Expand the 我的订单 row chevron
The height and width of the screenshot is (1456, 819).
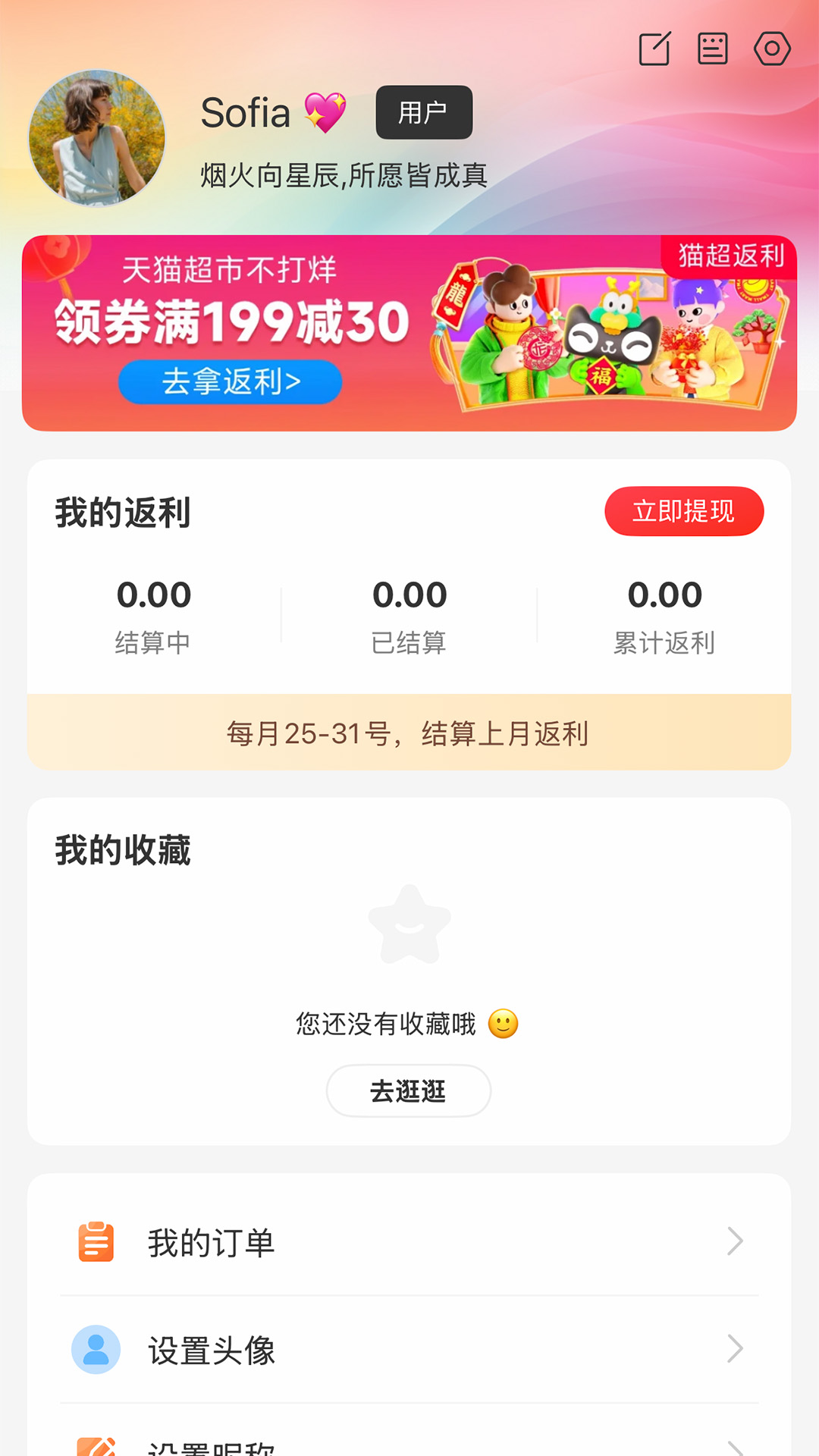coord(734,1241)
